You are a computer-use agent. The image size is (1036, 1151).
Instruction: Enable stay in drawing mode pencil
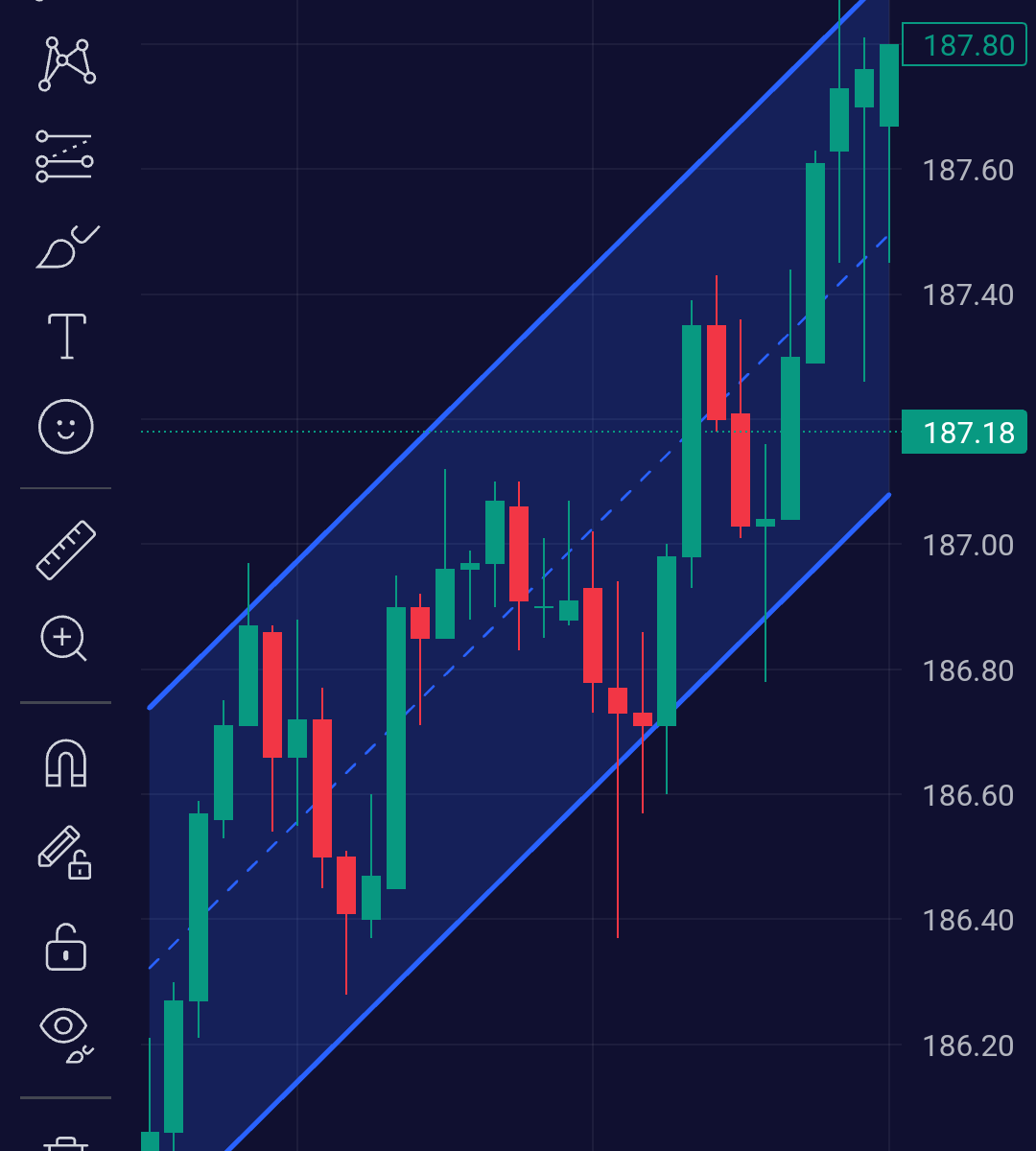[x=64, y=853]
